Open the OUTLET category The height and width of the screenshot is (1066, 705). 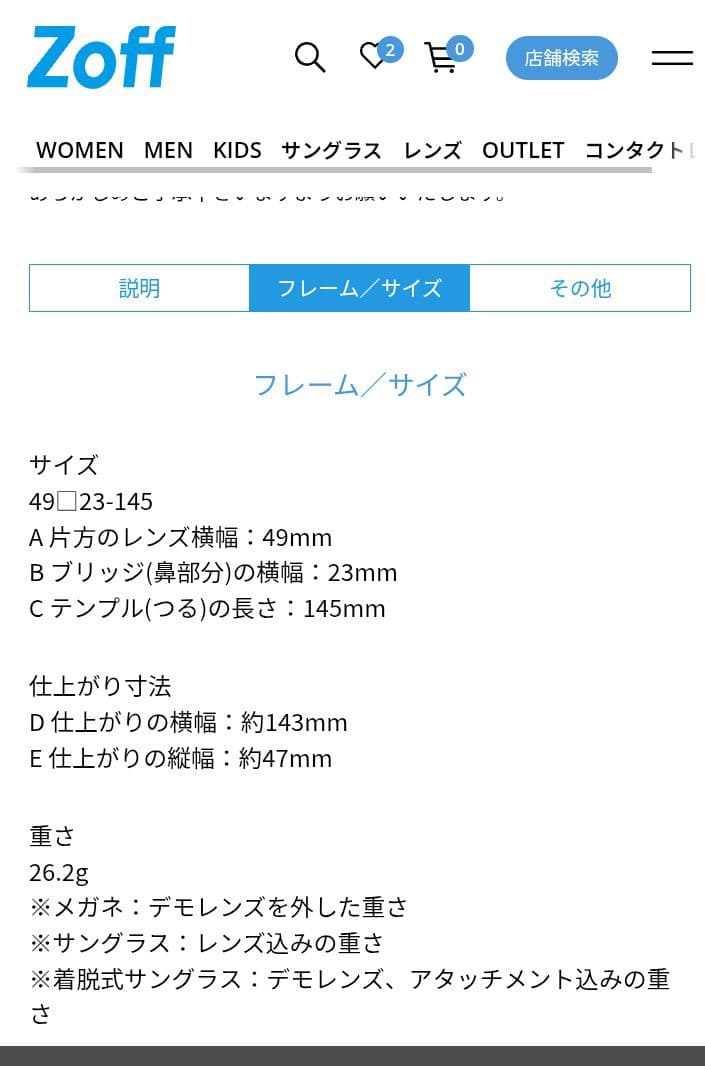tap(523, 151)
